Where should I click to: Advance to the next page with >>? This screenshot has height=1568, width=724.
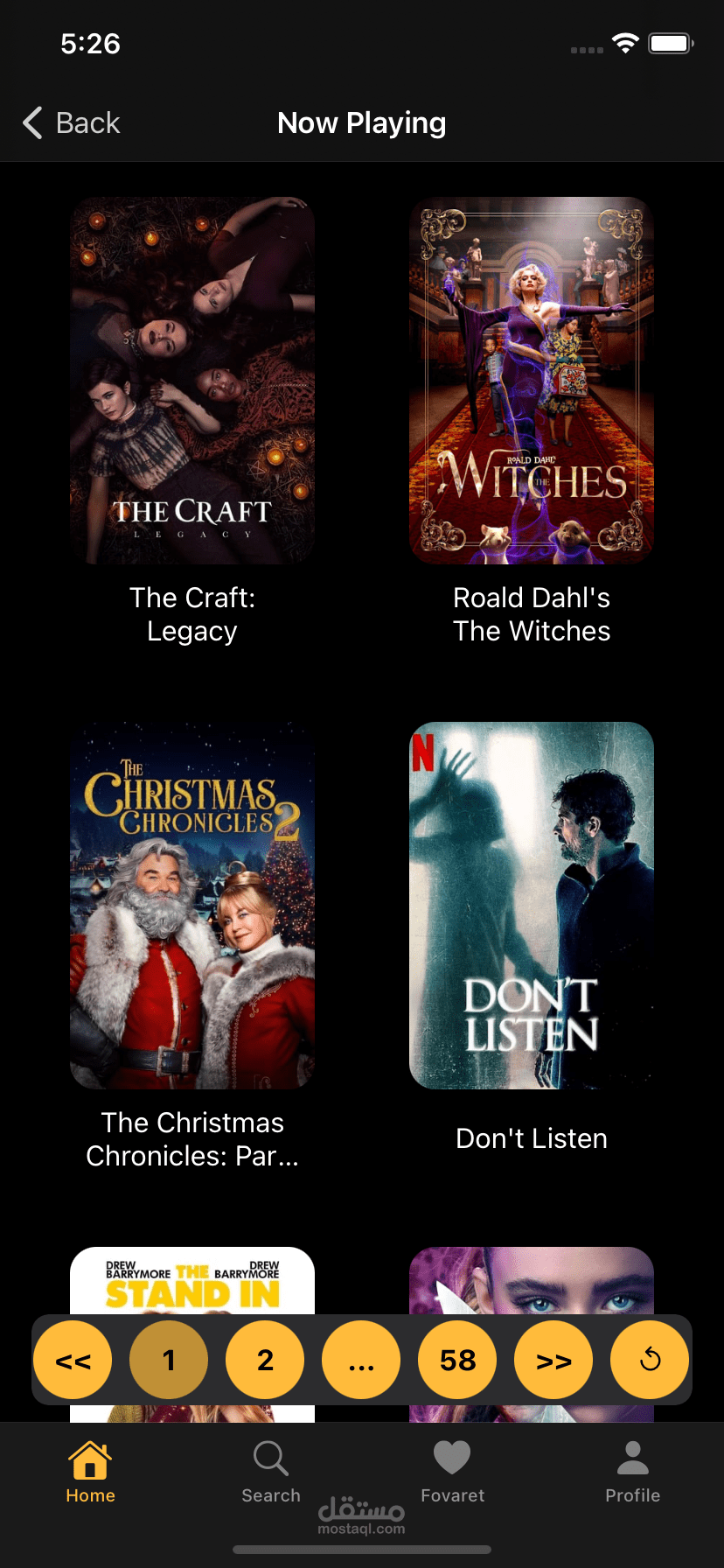pos(553,1360)
